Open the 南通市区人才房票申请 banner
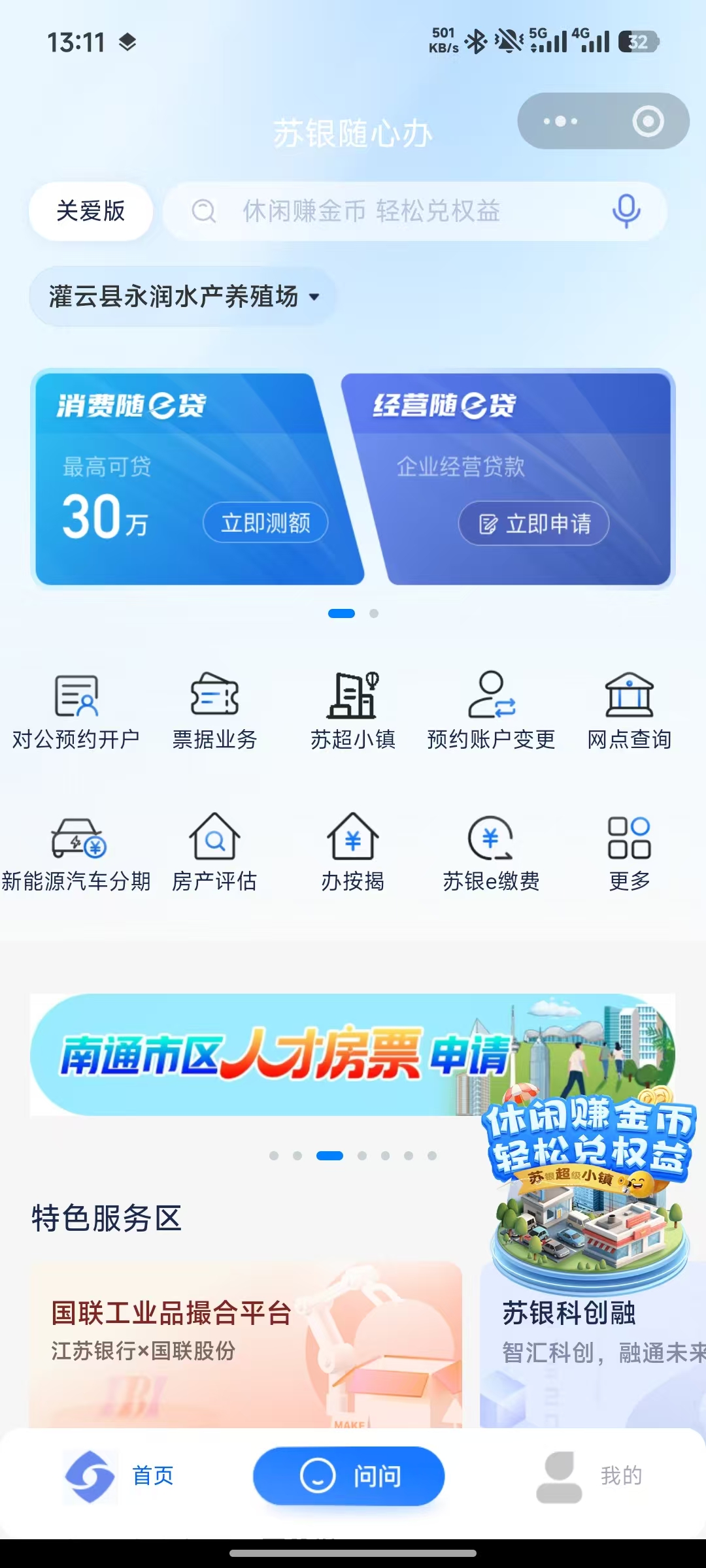This screenshot has width=706, height=1568. [x=261, y=1054]
